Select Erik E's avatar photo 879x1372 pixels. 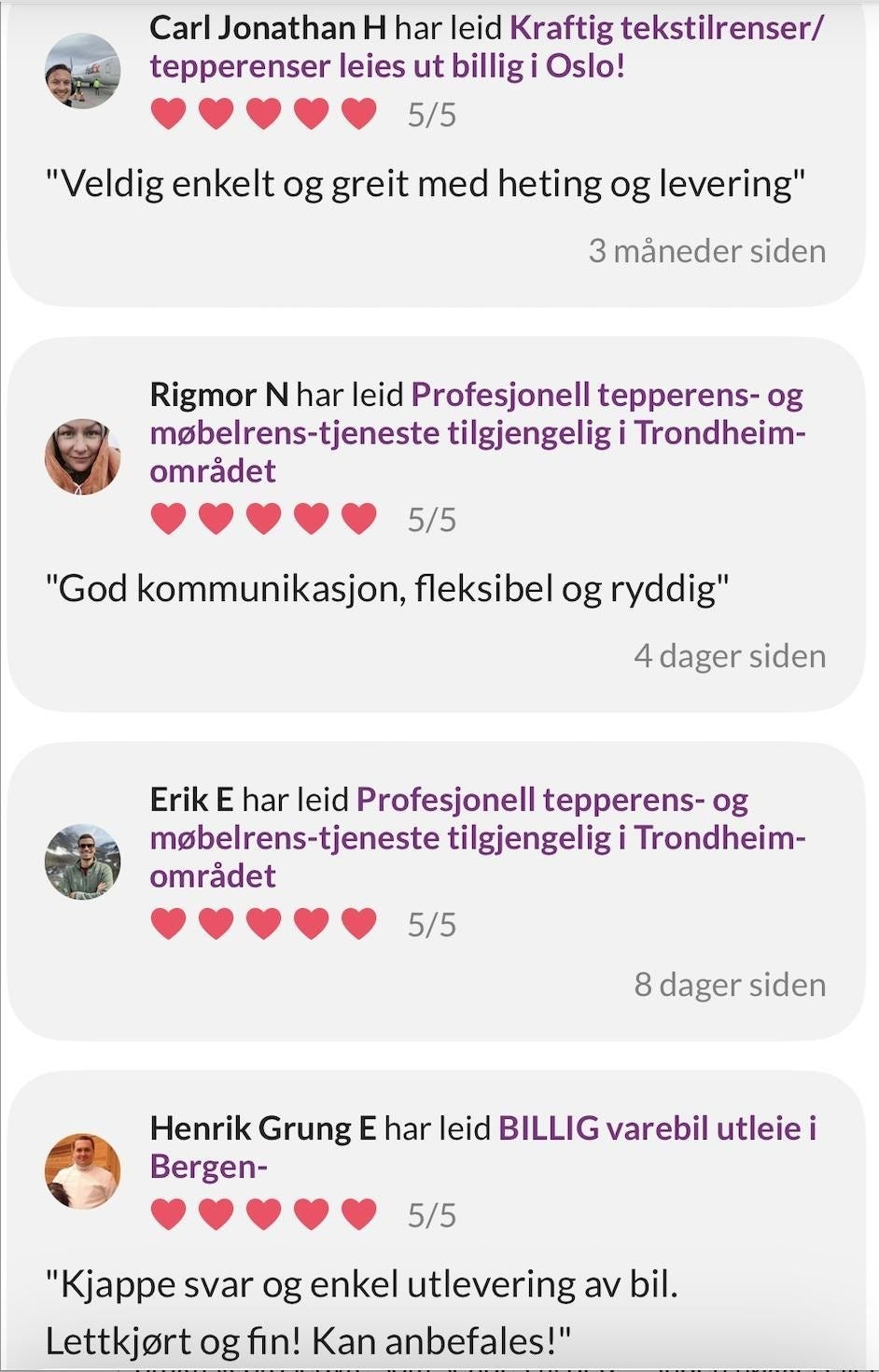pos(83,860)
